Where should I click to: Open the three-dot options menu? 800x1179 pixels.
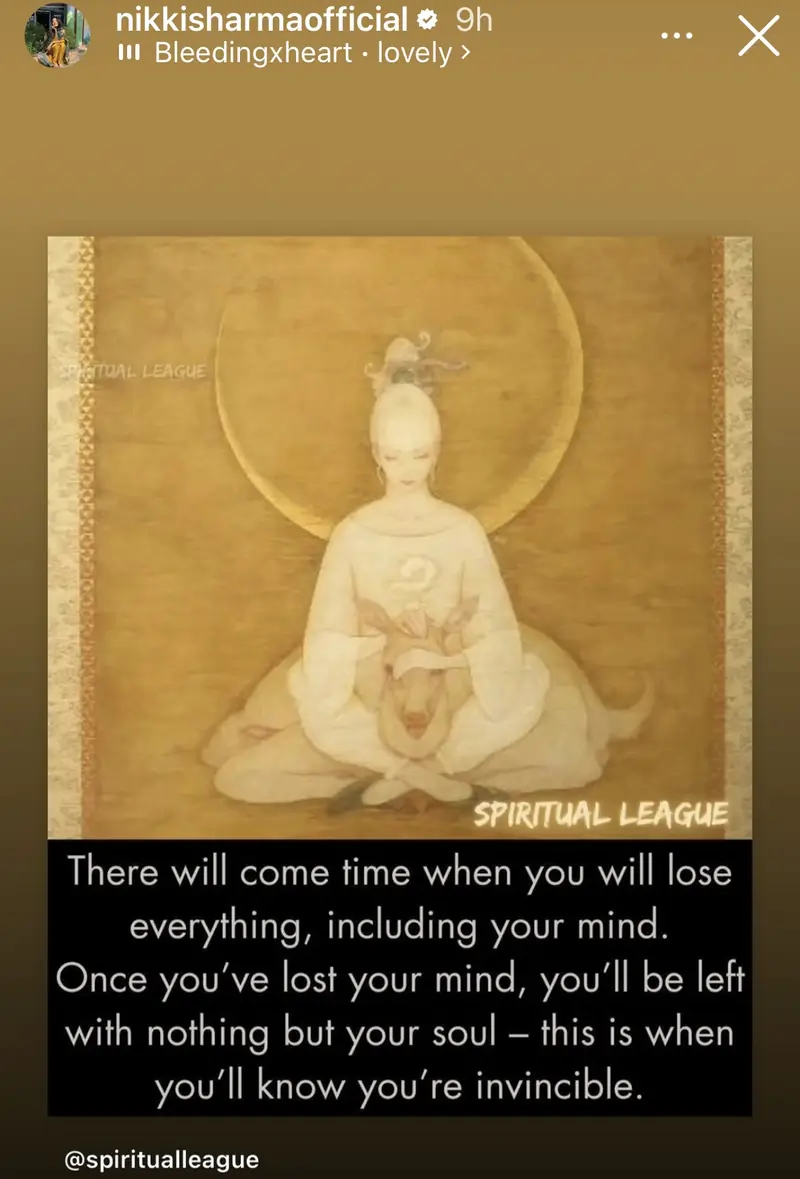coord(677,36)
